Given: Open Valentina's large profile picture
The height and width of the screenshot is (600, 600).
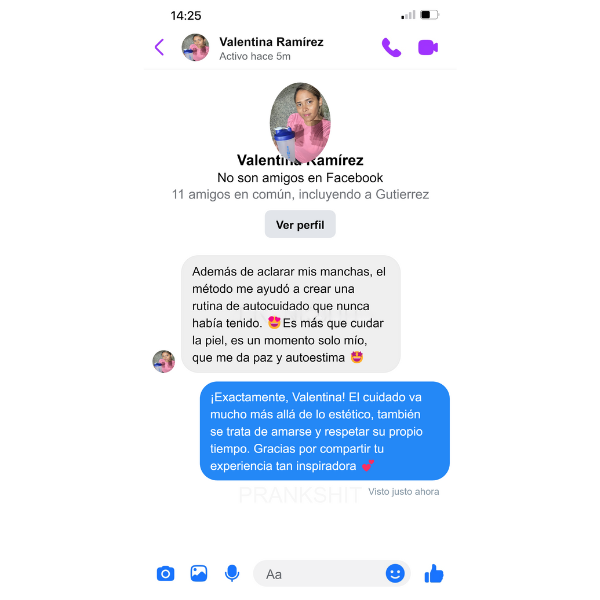Looking at the screenshot, I should [x=300, y=122].
